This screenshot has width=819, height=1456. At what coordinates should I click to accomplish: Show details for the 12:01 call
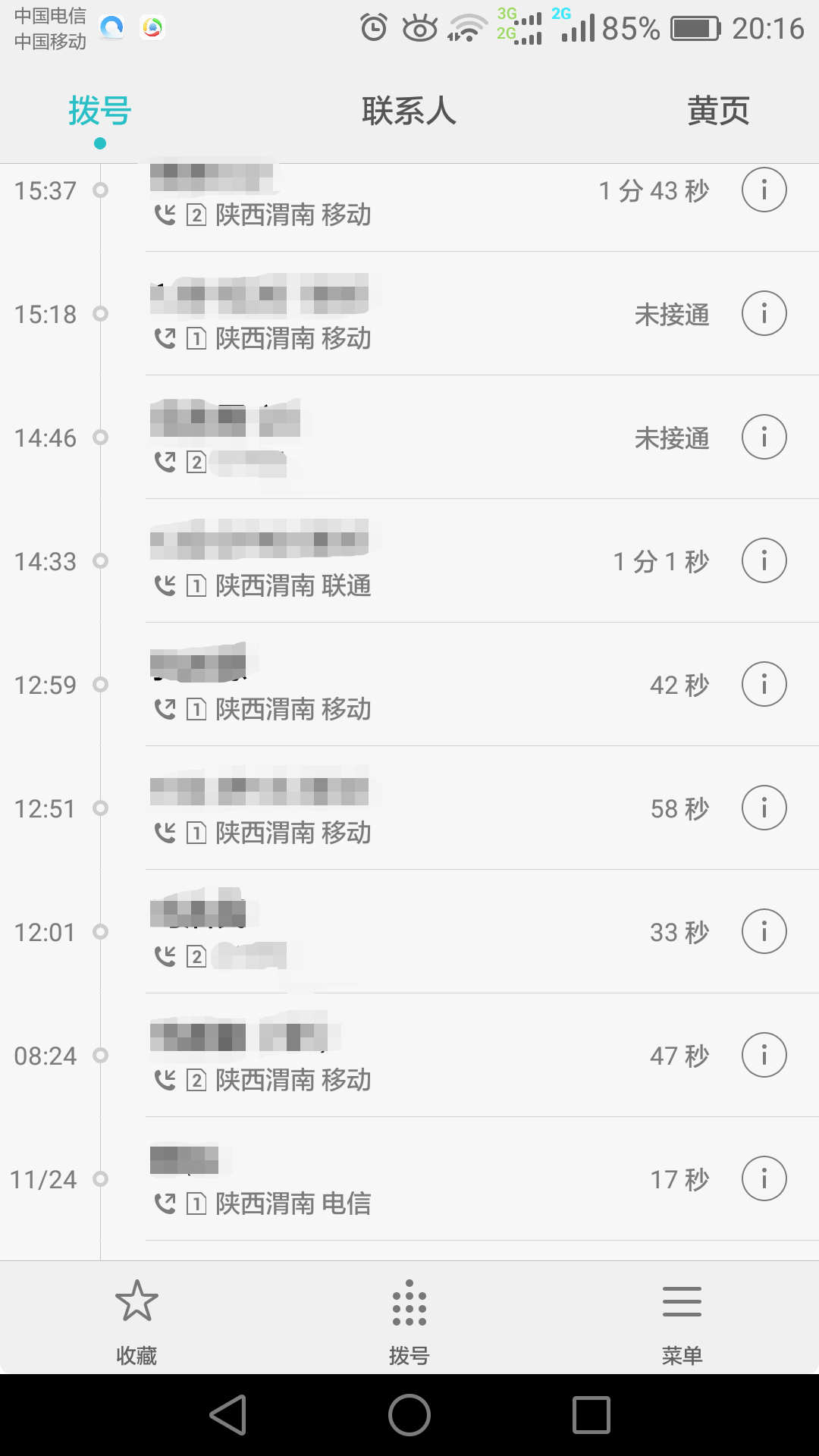[764, 931]
